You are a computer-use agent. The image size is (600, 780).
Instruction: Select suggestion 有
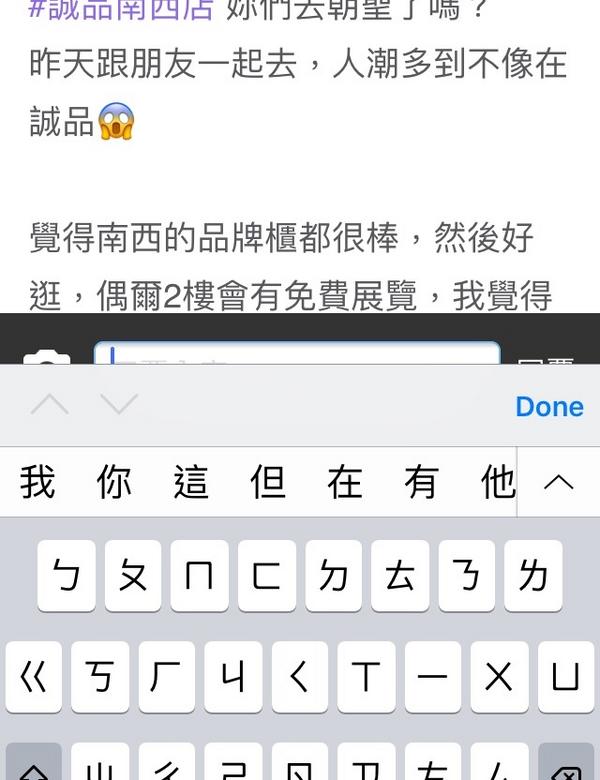tap(421, 483)
